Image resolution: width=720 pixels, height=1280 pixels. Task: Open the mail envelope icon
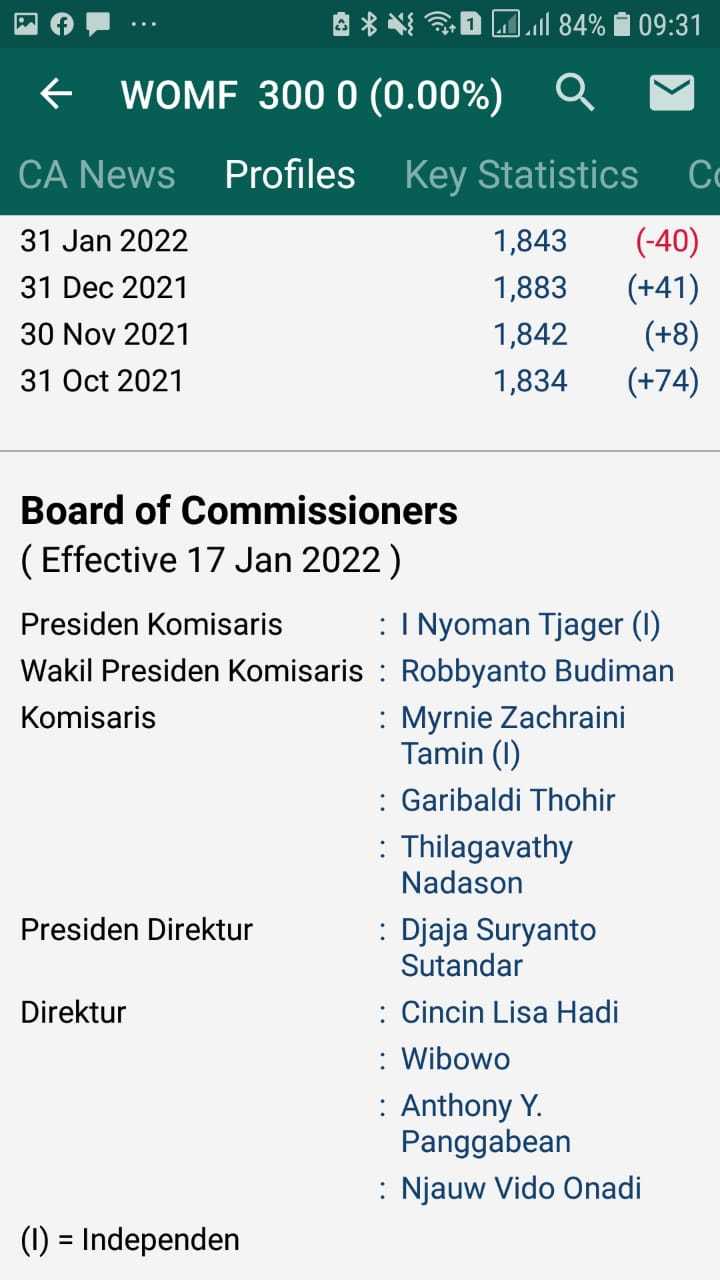(672, 93)
